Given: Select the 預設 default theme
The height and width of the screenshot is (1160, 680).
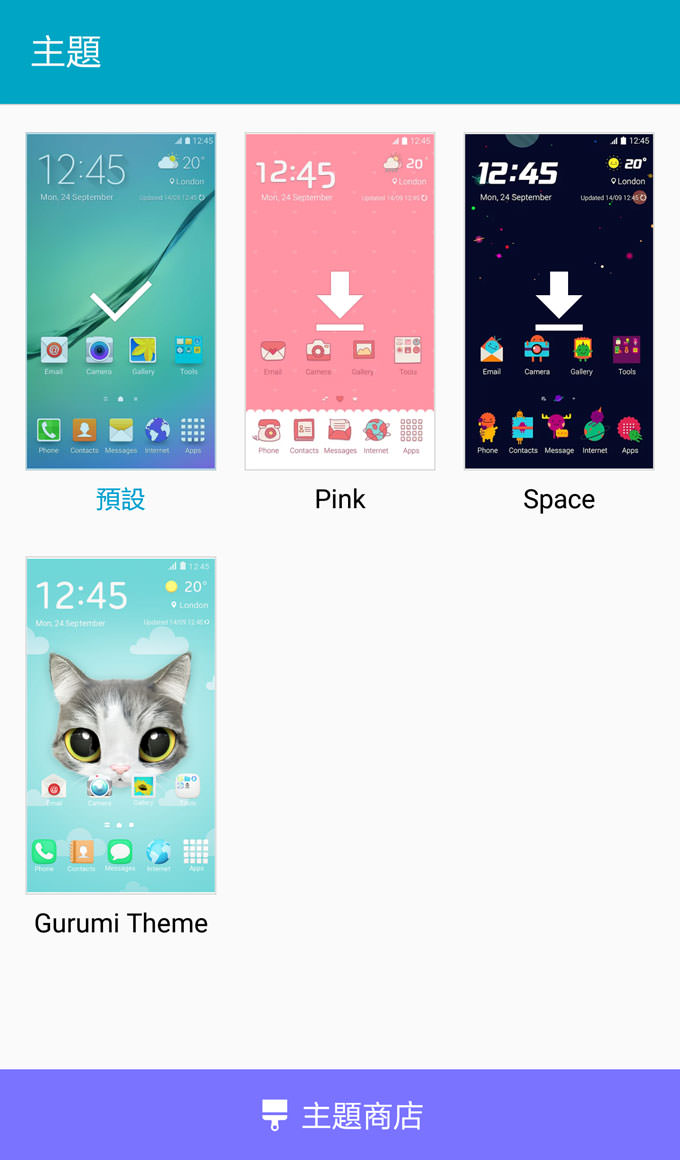Looking at the screenshot, I should pos(120,301).
